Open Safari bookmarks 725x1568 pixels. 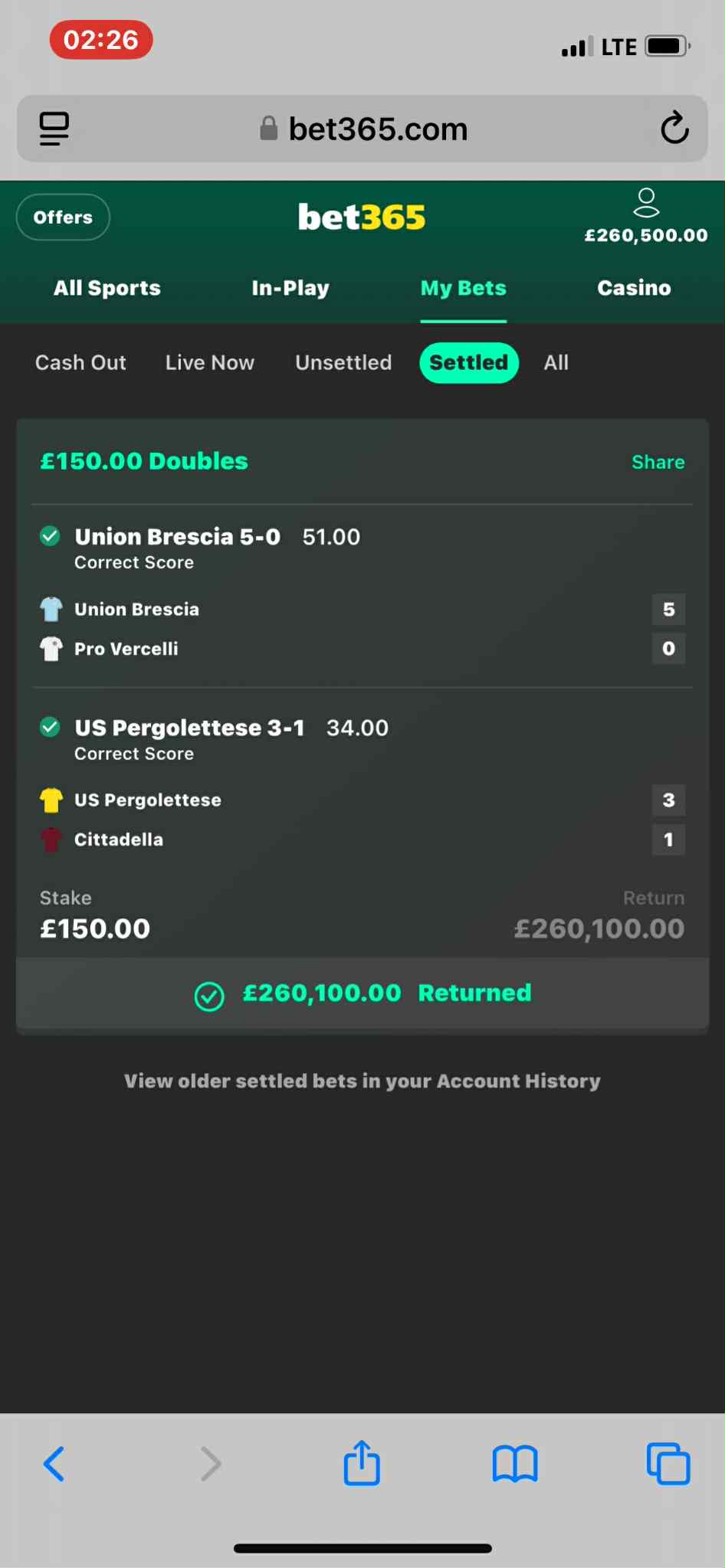point(514,1464)
